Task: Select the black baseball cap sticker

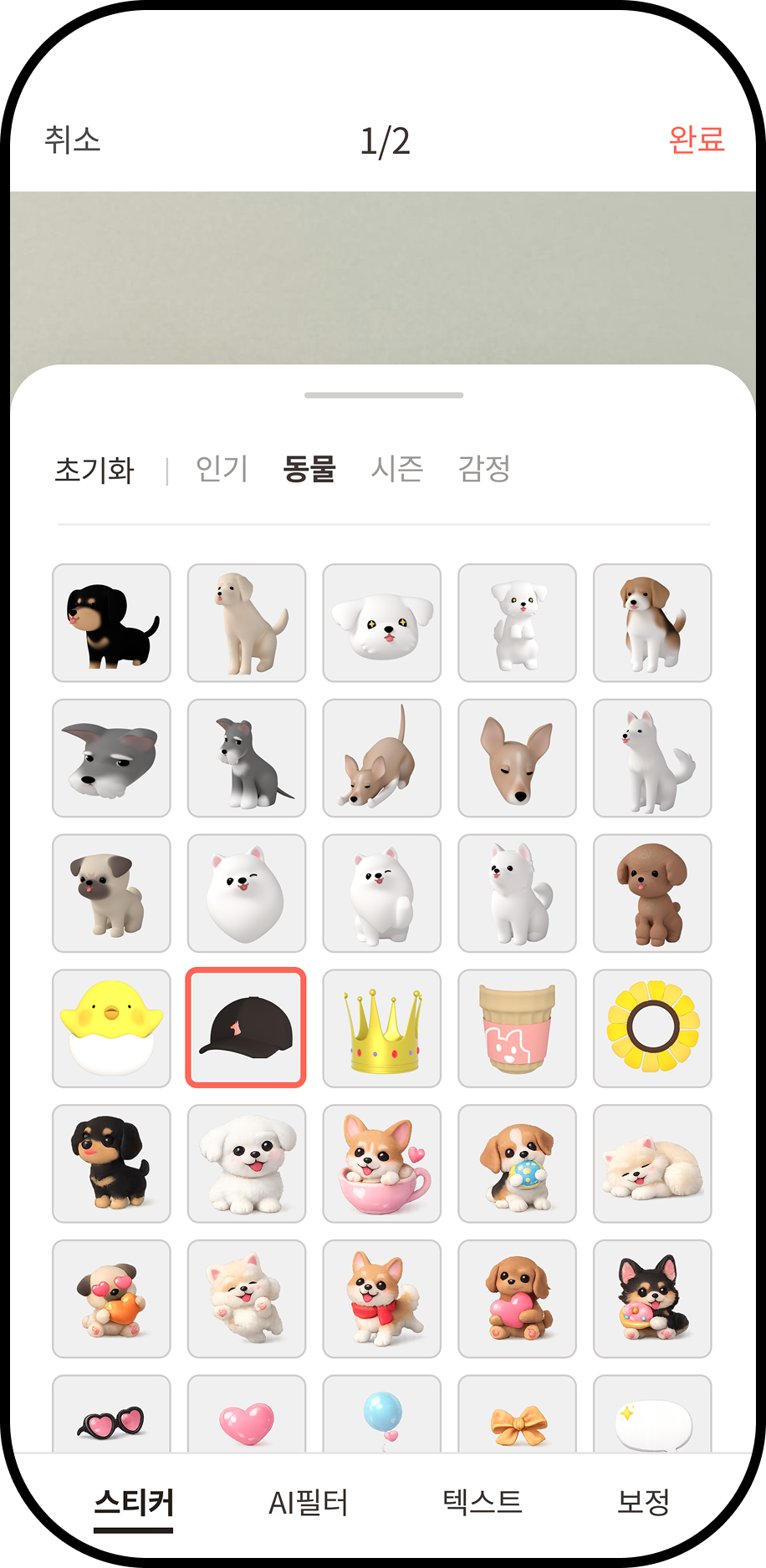Action: pos(246,1028)
